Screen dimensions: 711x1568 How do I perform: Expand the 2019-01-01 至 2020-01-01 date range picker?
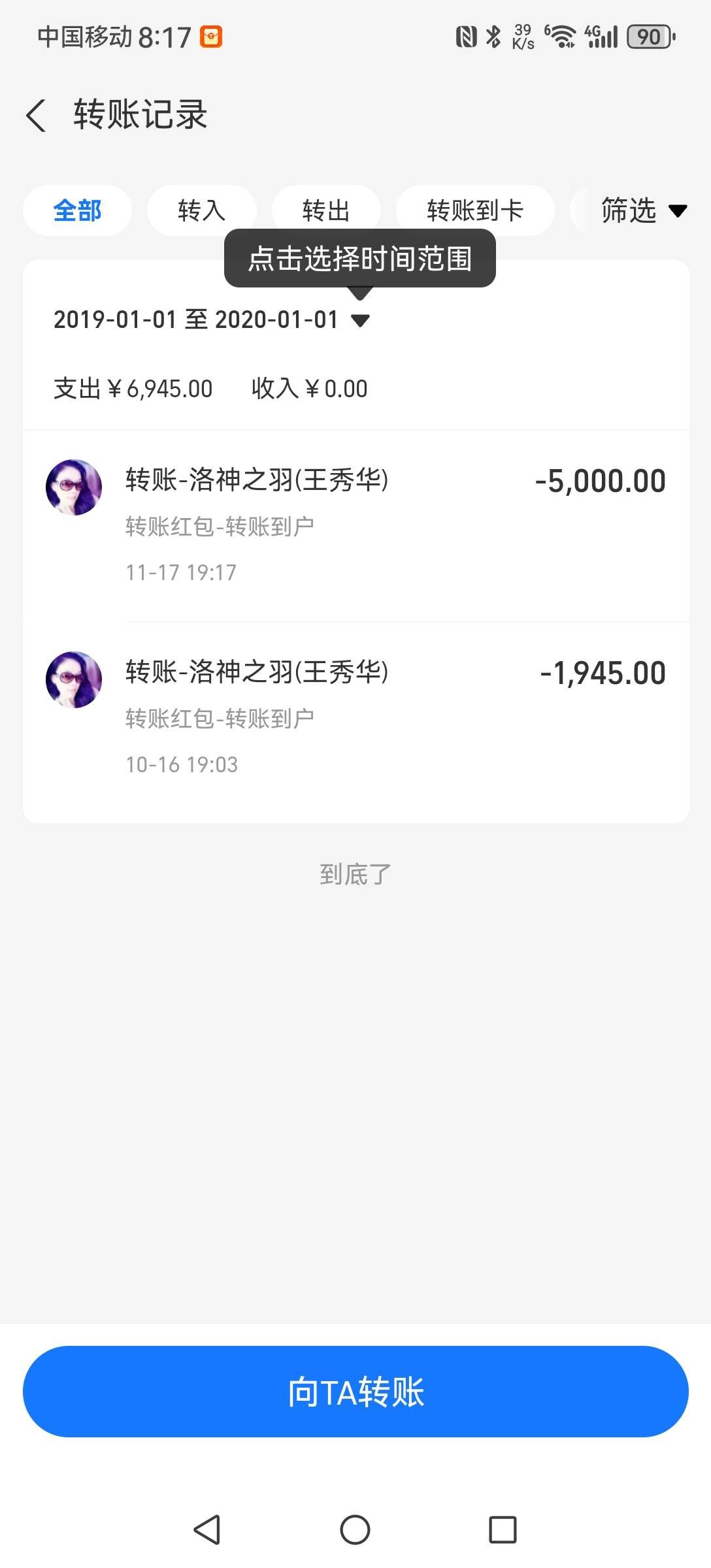click(211, 319)
